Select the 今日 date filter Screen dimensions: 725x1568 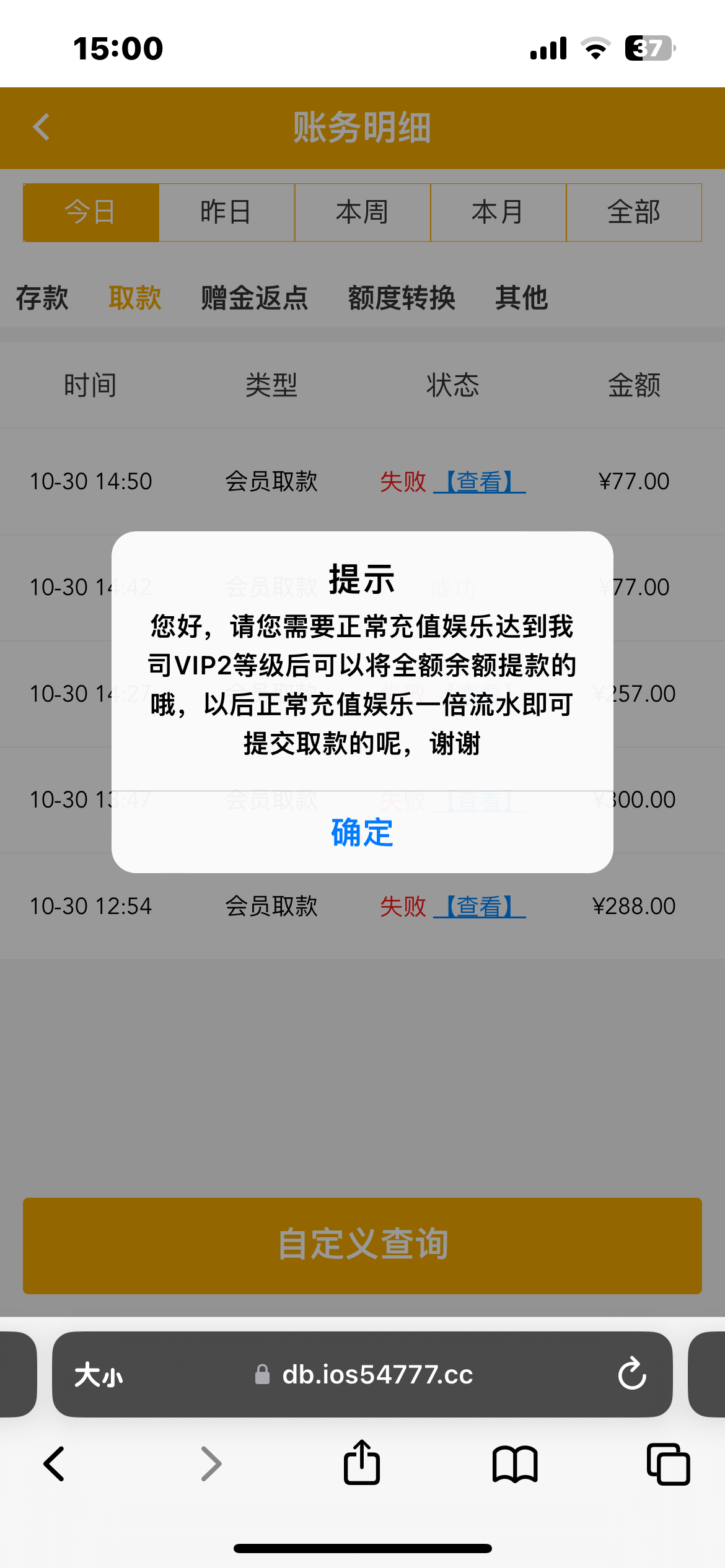click(x=90, y=212)
